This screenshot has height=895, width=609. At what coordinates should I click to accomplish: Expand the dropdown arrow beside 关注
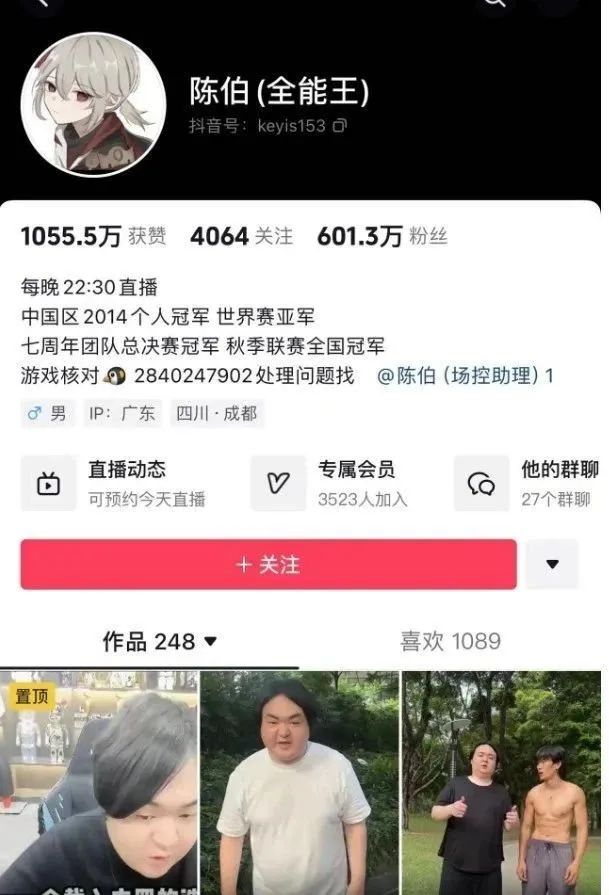pos(553,565)
